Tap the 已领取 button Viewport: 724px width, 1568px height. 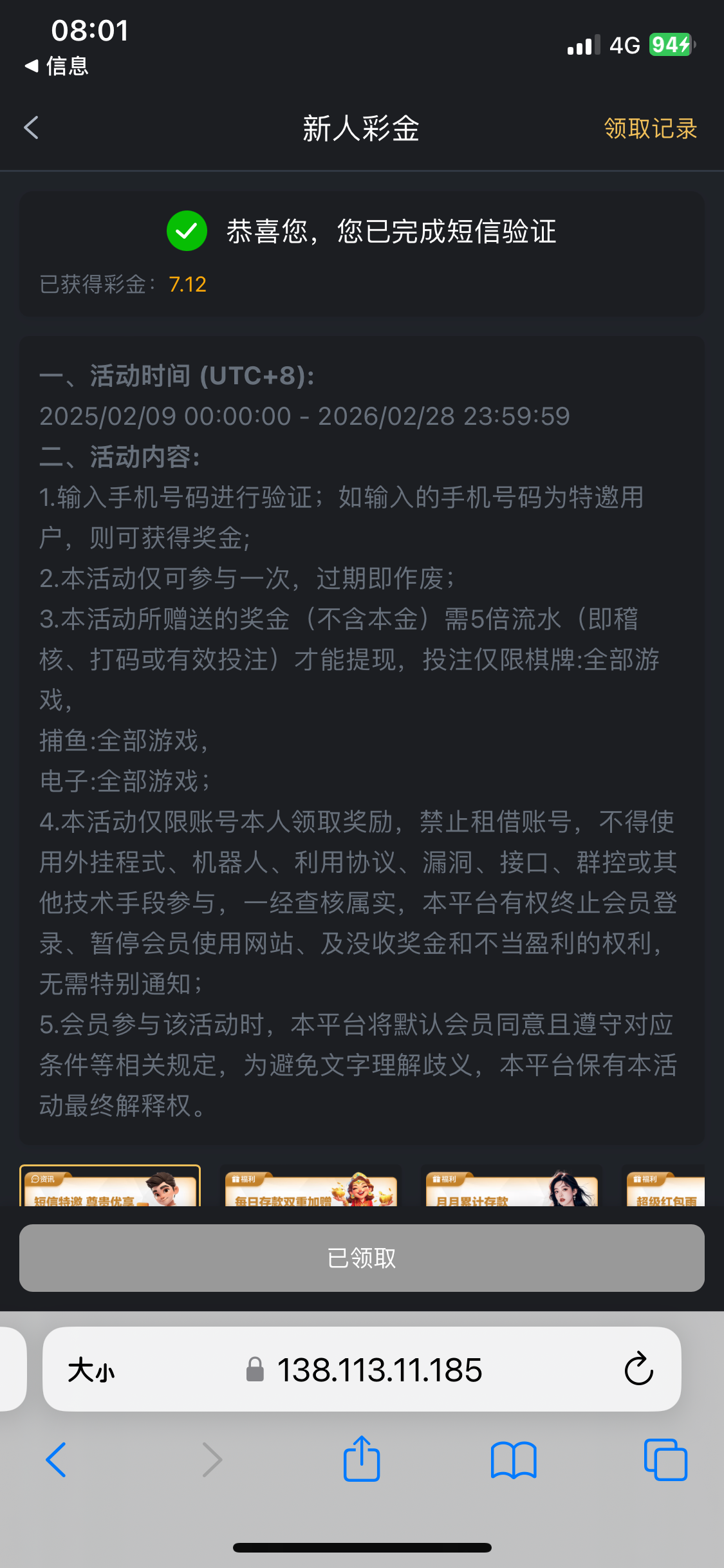click(362, 1258)
